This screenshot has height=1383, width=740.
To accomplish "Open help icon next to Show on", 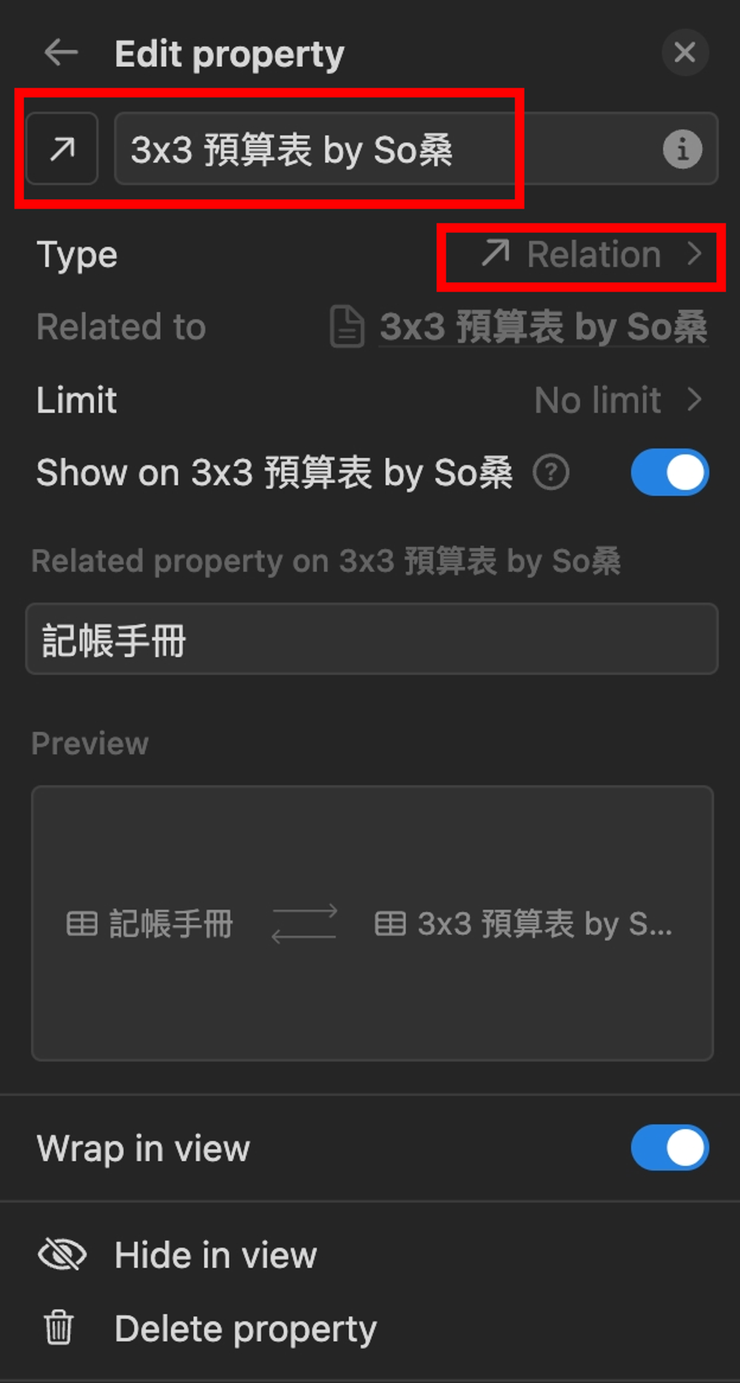I will (x=550, y=474).
